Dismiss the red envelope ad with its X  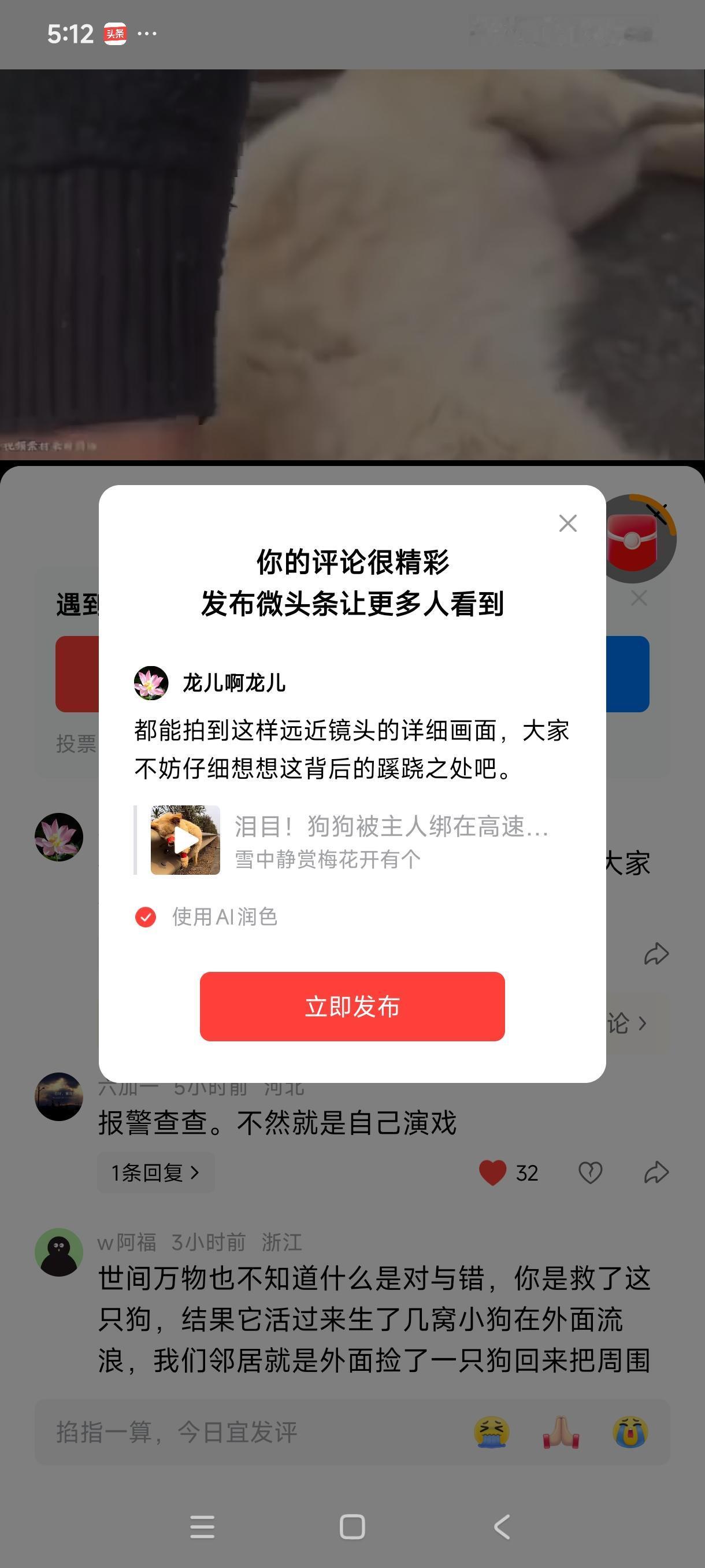[639, 598]
